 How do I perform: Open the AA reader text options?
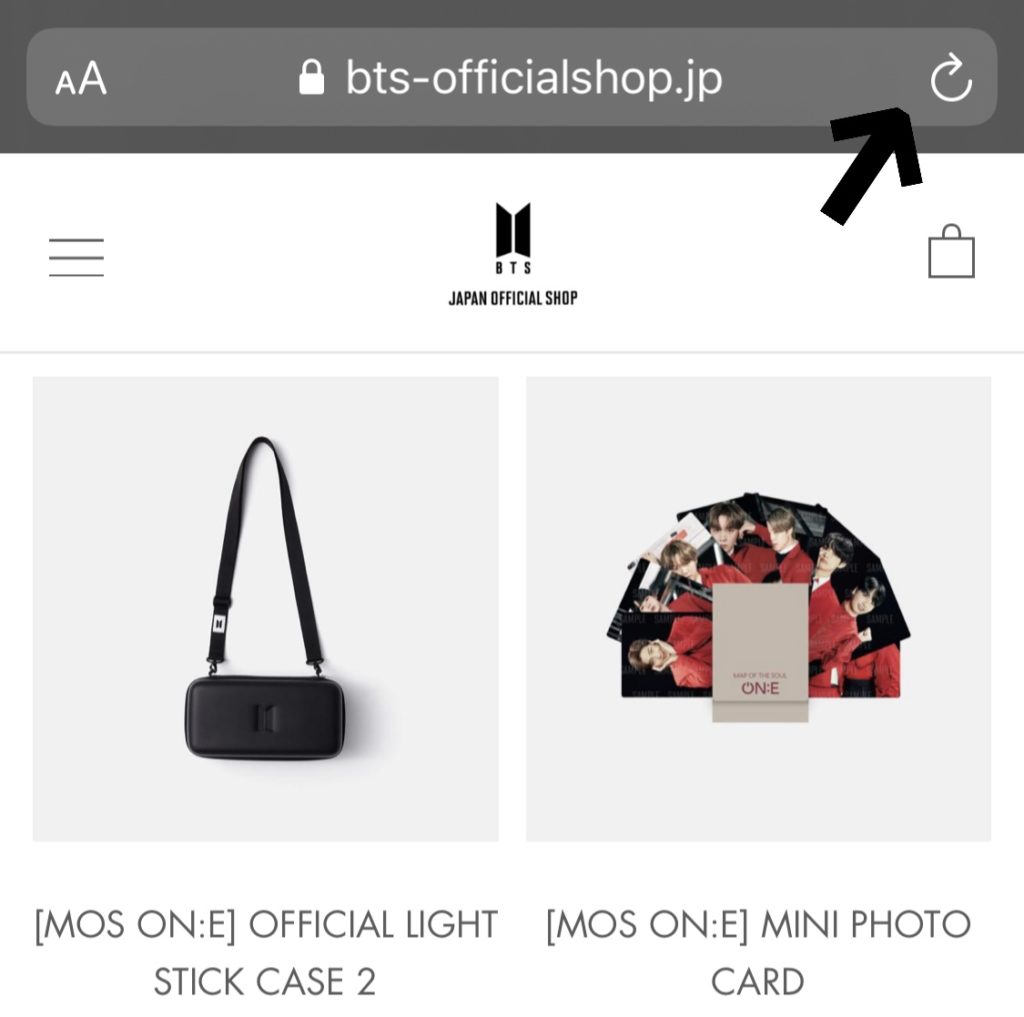click(81, 79)
